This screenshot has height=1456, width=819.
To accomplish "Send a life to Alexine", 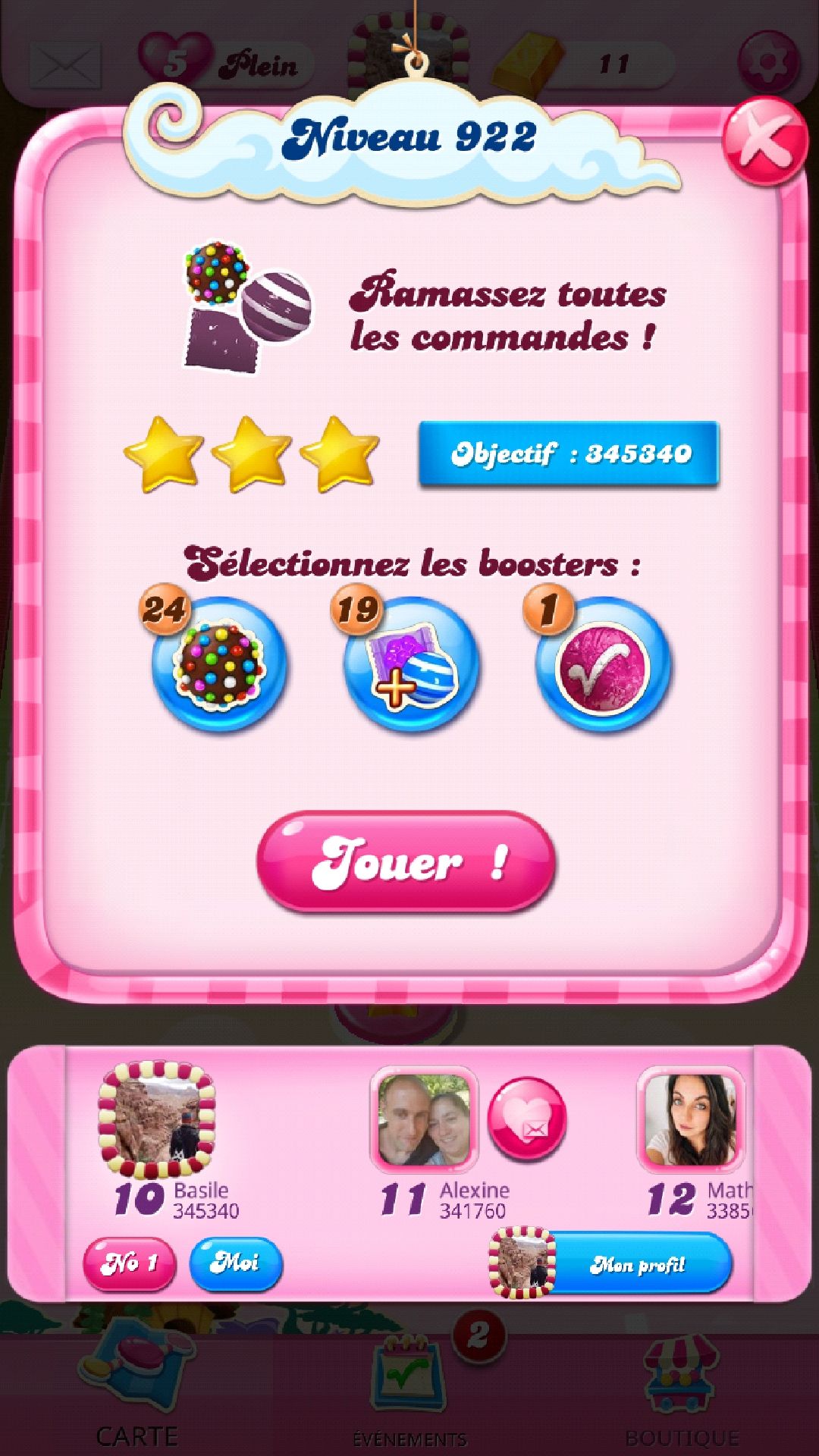I will [527, 1119].
